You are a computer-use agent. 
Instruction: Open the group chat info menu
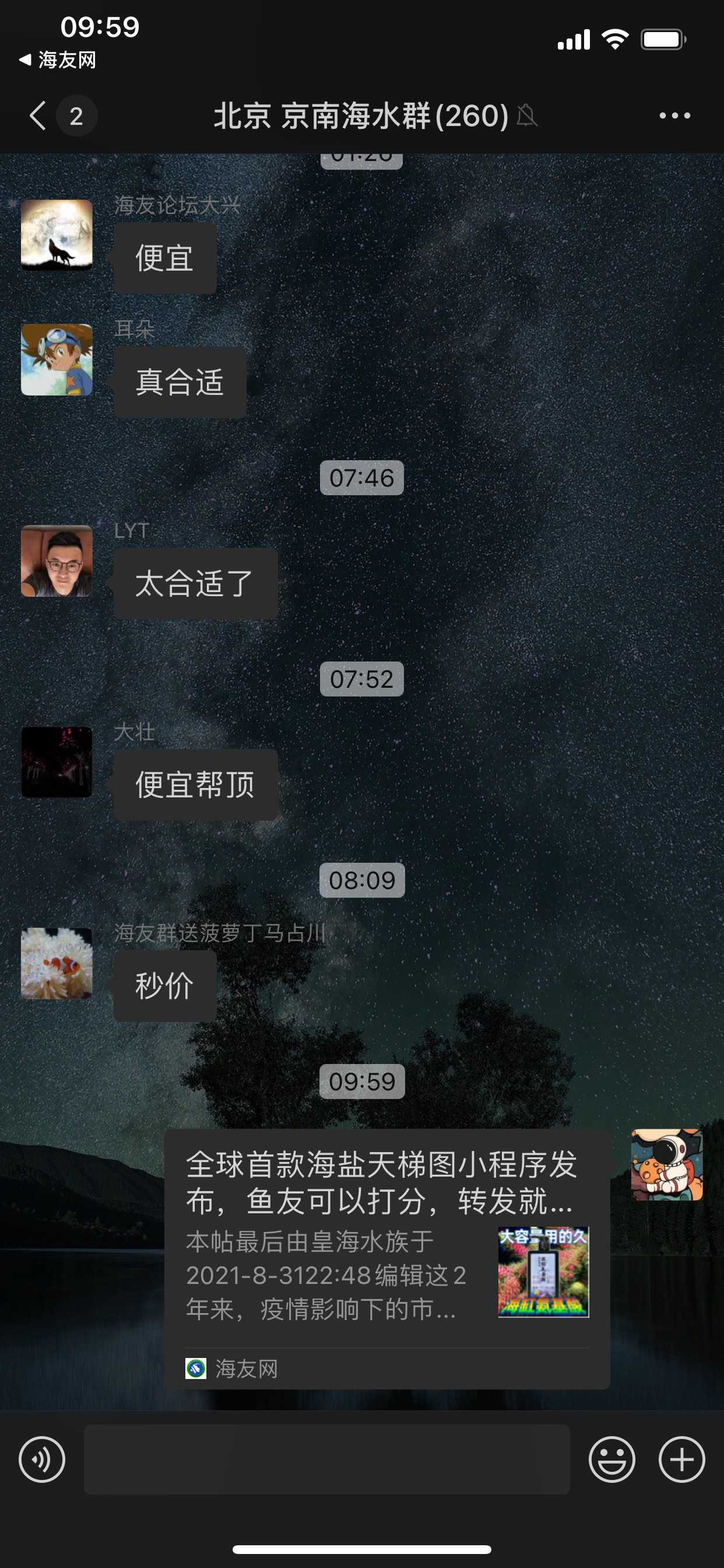point(674,116)
